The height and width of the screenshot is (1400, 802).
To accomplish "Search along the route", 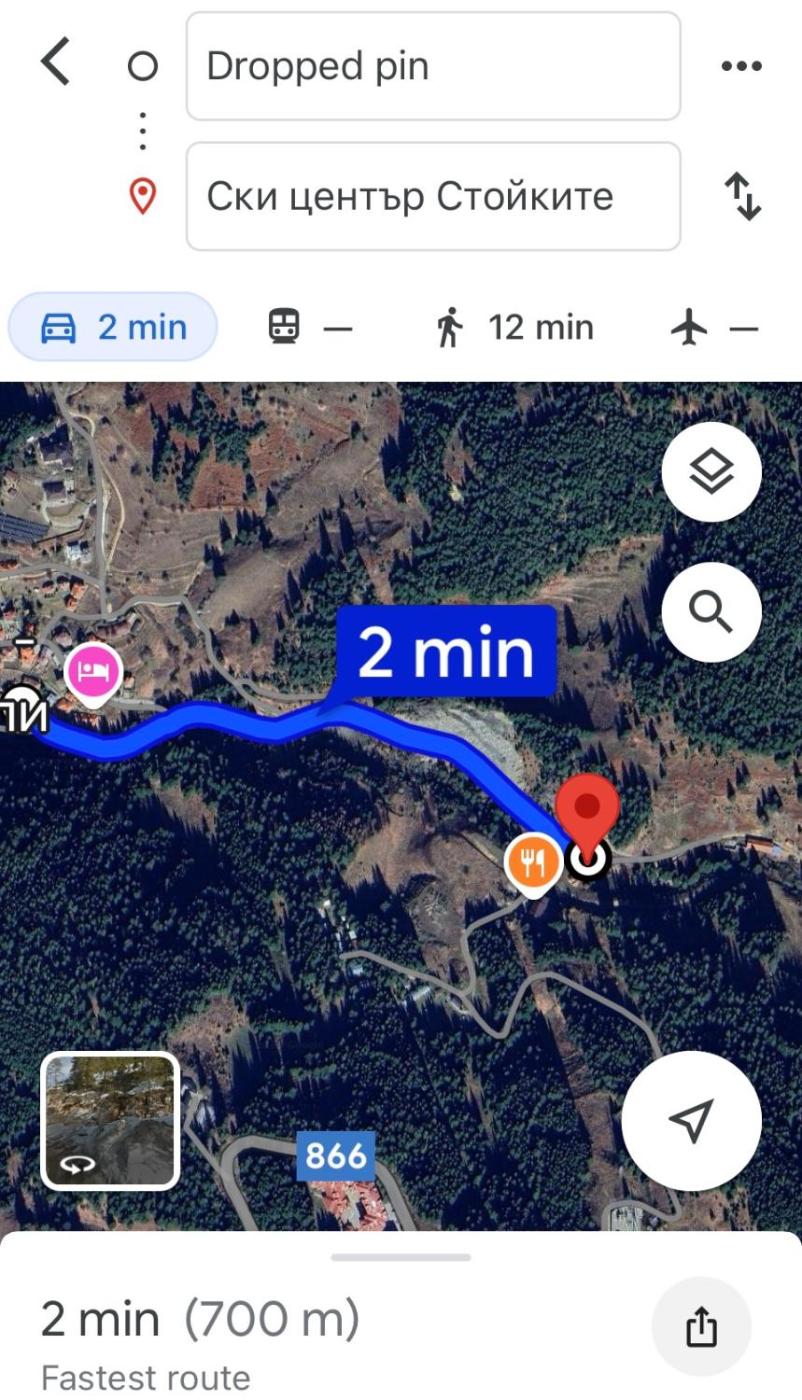I will [711, 612].
